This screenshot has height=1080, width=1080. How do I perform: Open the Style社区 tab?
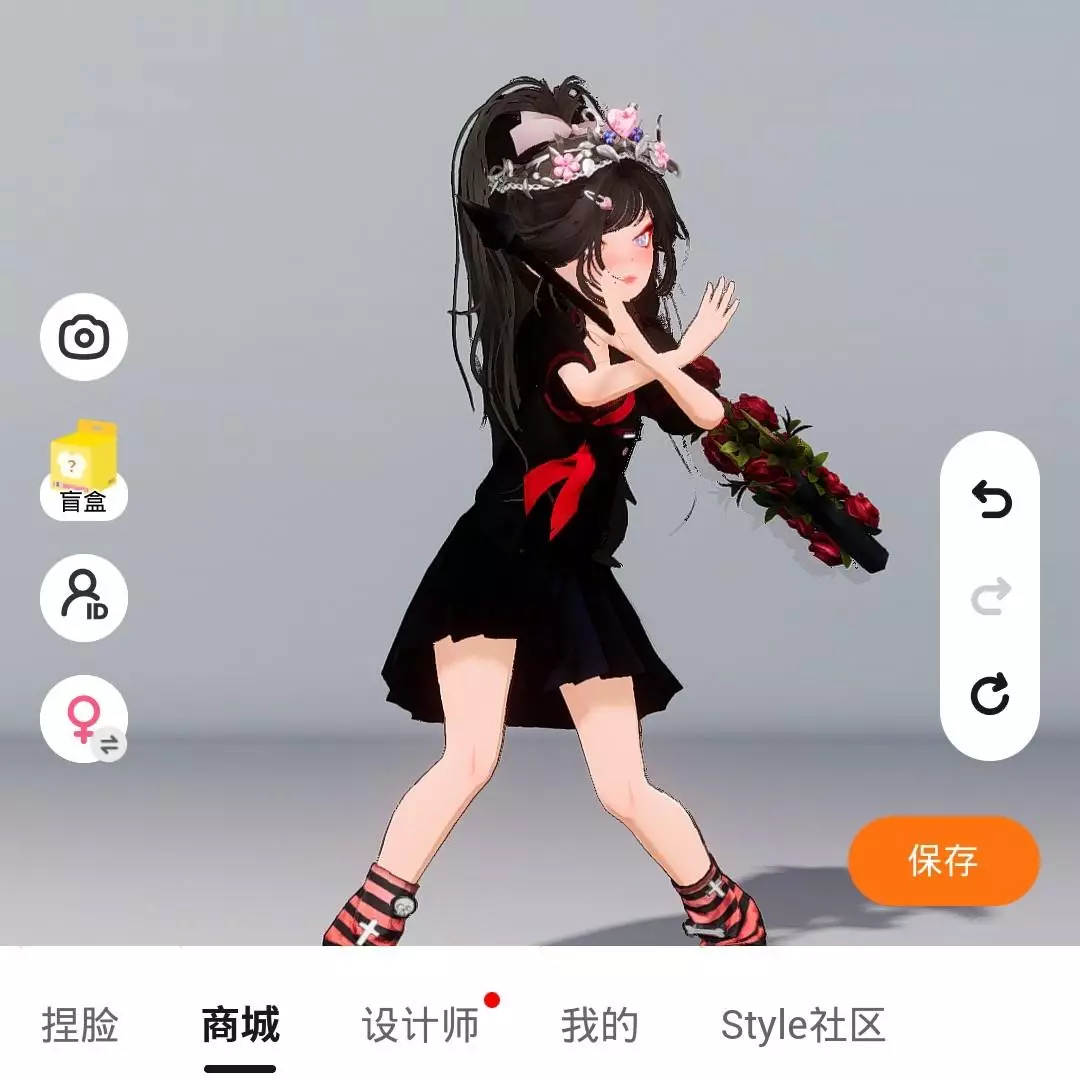point(803,1026)
